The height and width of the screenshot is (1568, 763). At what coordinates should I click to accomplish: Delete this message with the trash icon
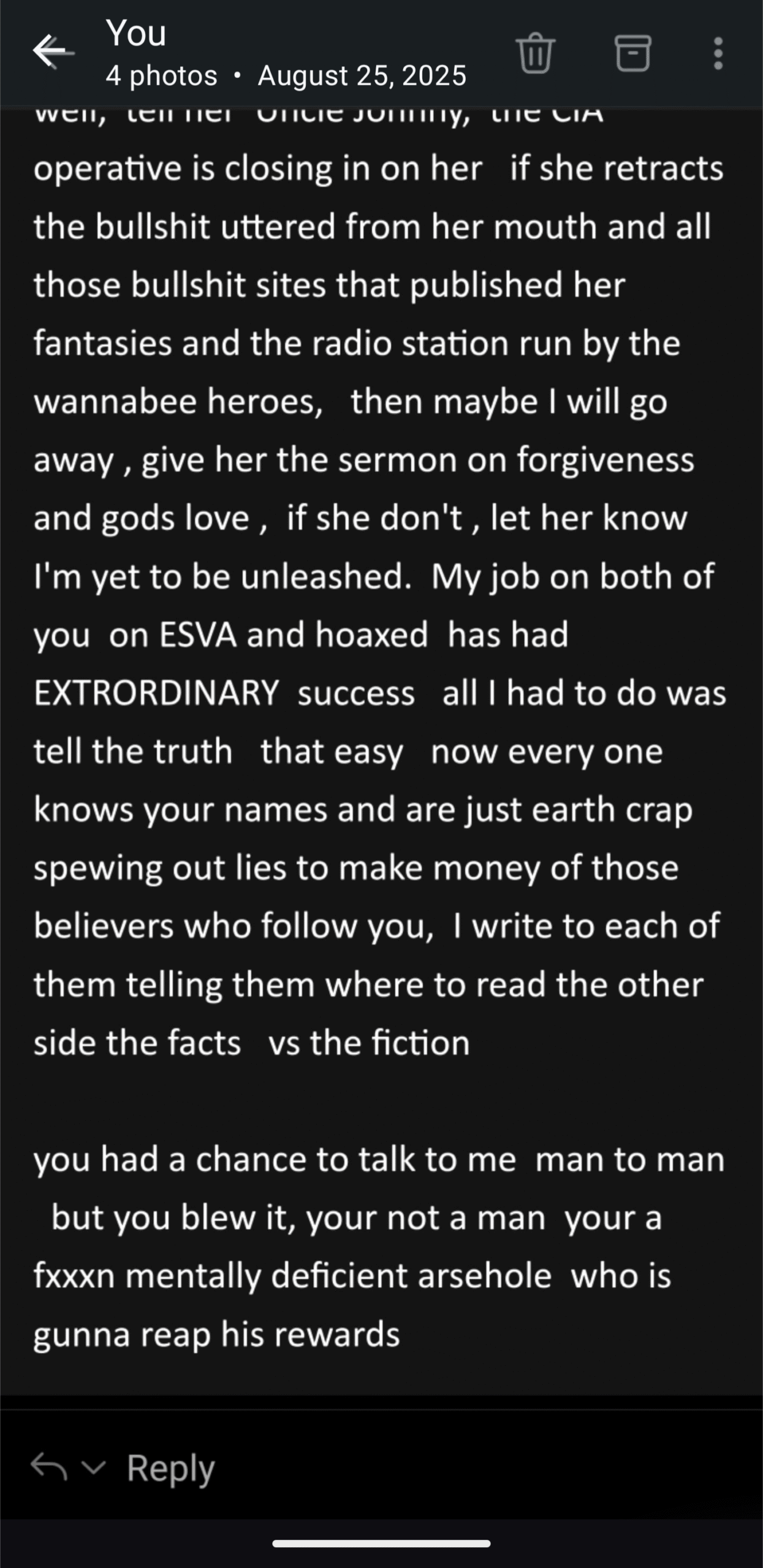click(x=536, y=53)
